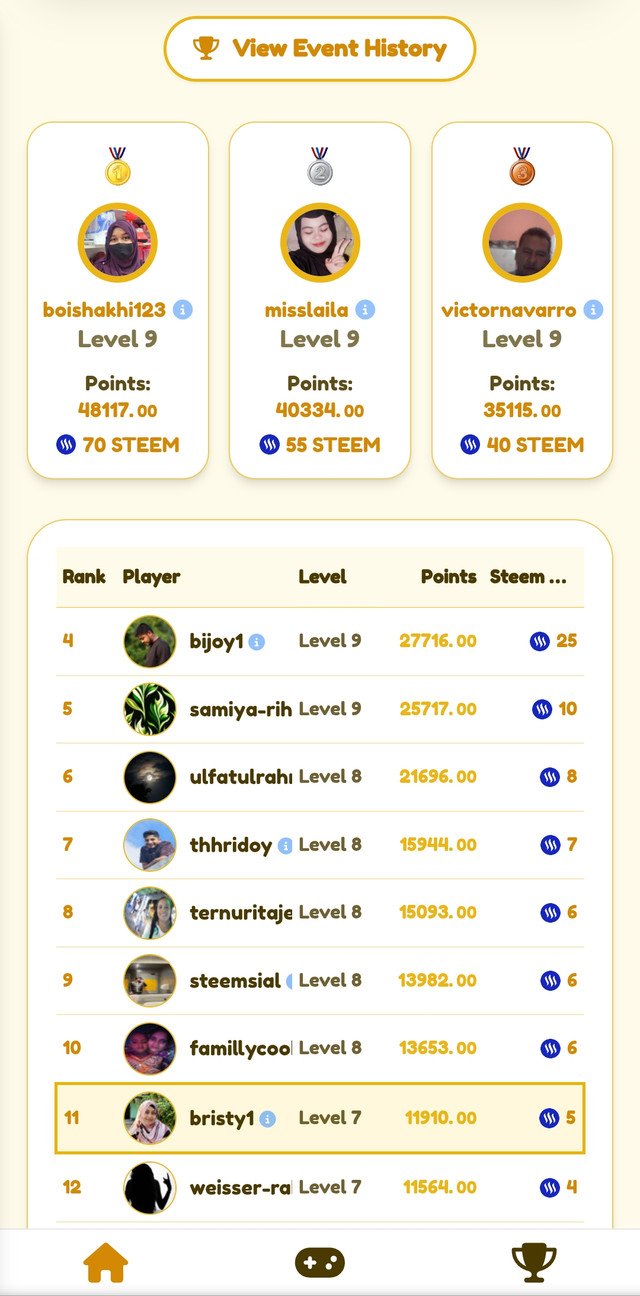This screenshot has height=1296, width=640.
Task: Show info icon beside bristy1
Action: coord(268,1119)
